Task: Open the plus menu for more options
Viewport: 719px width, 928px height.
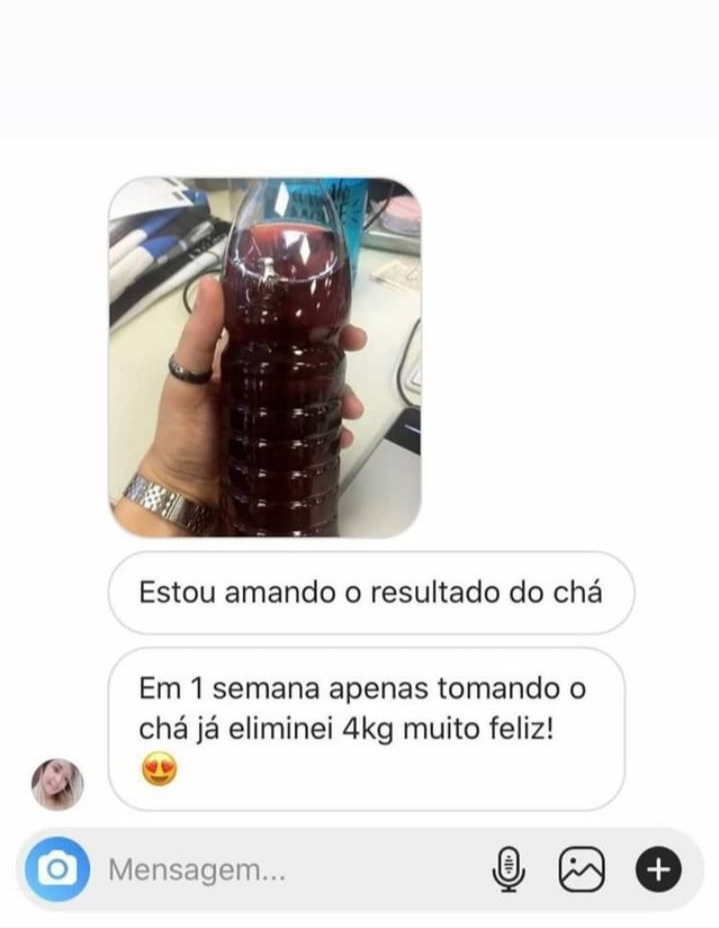Action: [658, 870]
